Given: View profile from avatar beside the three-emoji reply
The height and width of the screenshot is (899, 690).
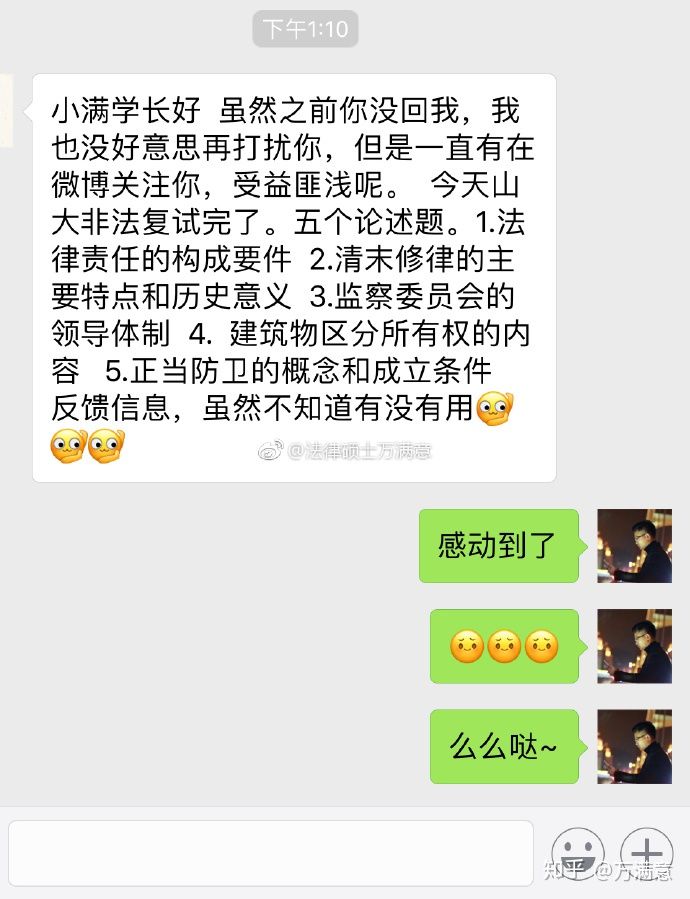Looking at the screenshot, I should [x=634, y=646].
